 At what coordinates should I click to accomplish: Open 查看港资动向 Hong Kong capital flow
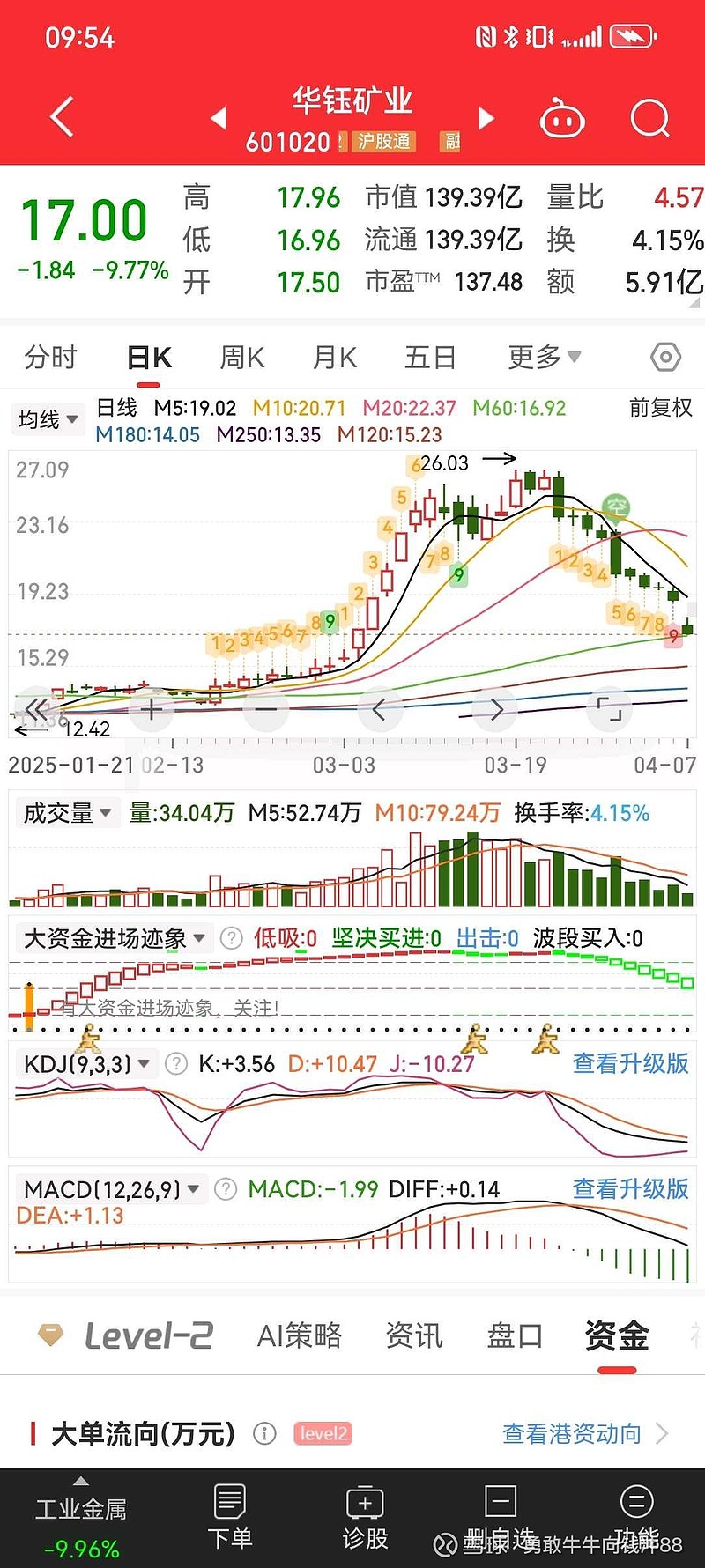572,1433
